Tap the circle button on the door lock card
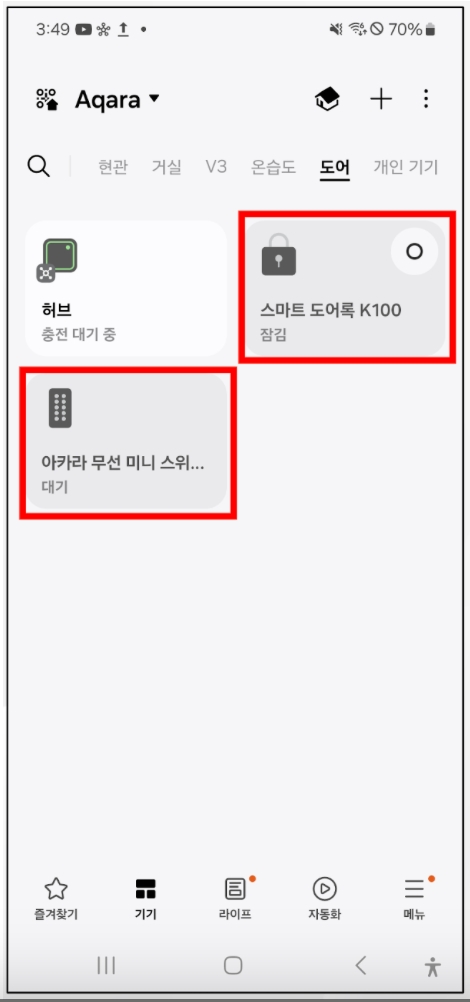The height and width of the screenshot is (1002, 470). pyautogui.click(x=414, y=251)
